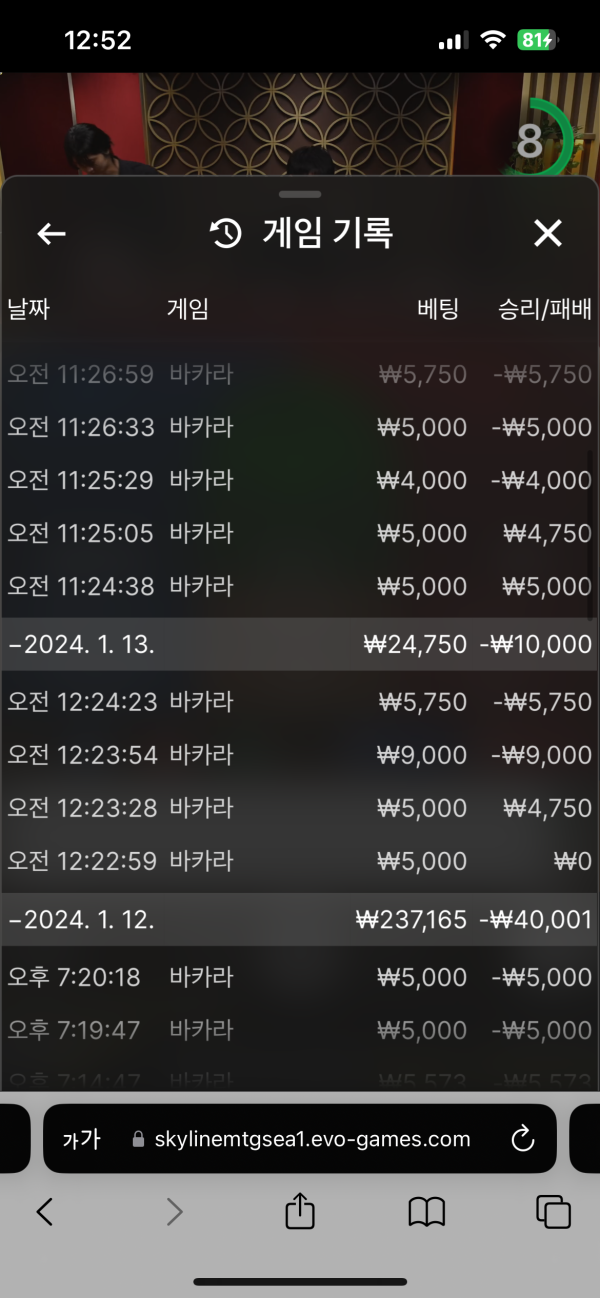This screenshot has height=1298, width=600.
Task: Tap the Safari address bar URL
Action: tap(312, 1139)
